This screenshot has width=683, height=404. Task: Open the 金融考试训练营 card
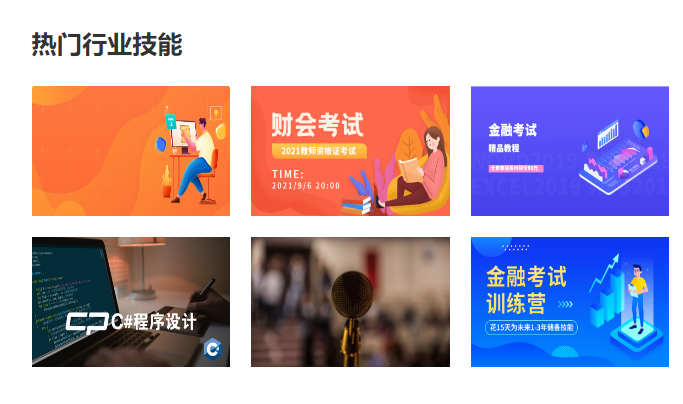[569, 302]
